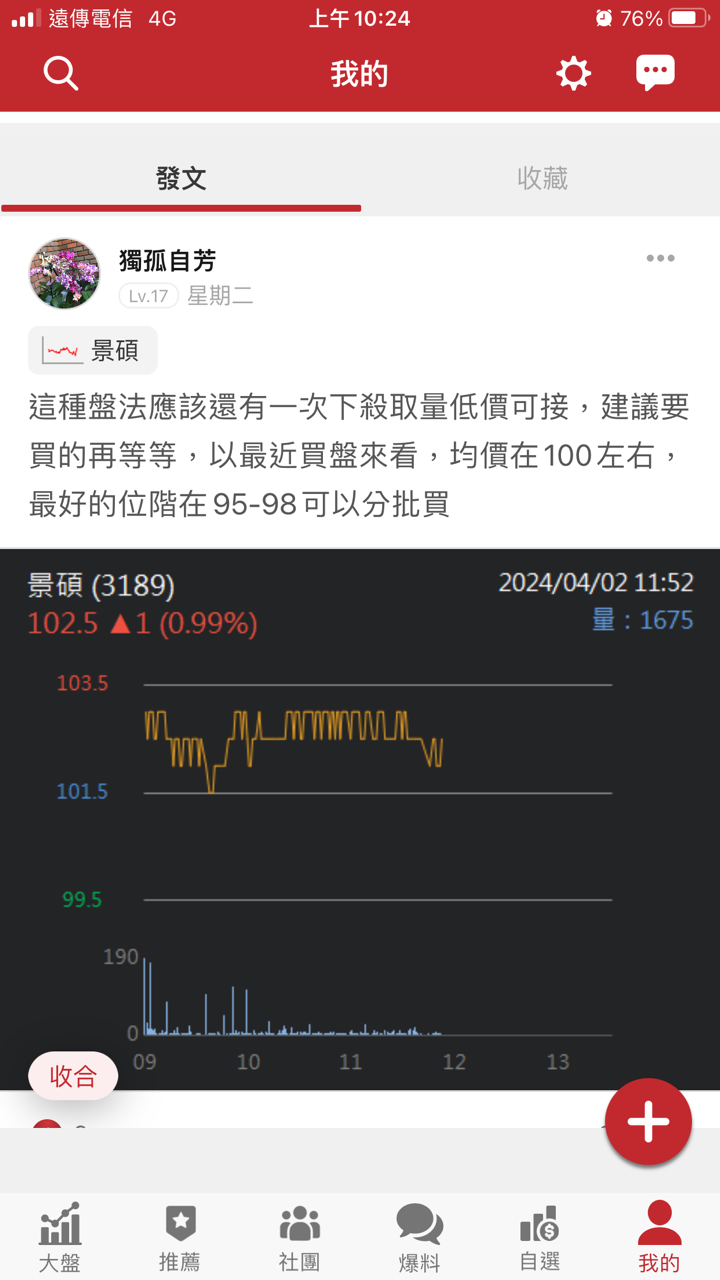
Task: Select the 發文 posts tab
Action: [182, 178]
